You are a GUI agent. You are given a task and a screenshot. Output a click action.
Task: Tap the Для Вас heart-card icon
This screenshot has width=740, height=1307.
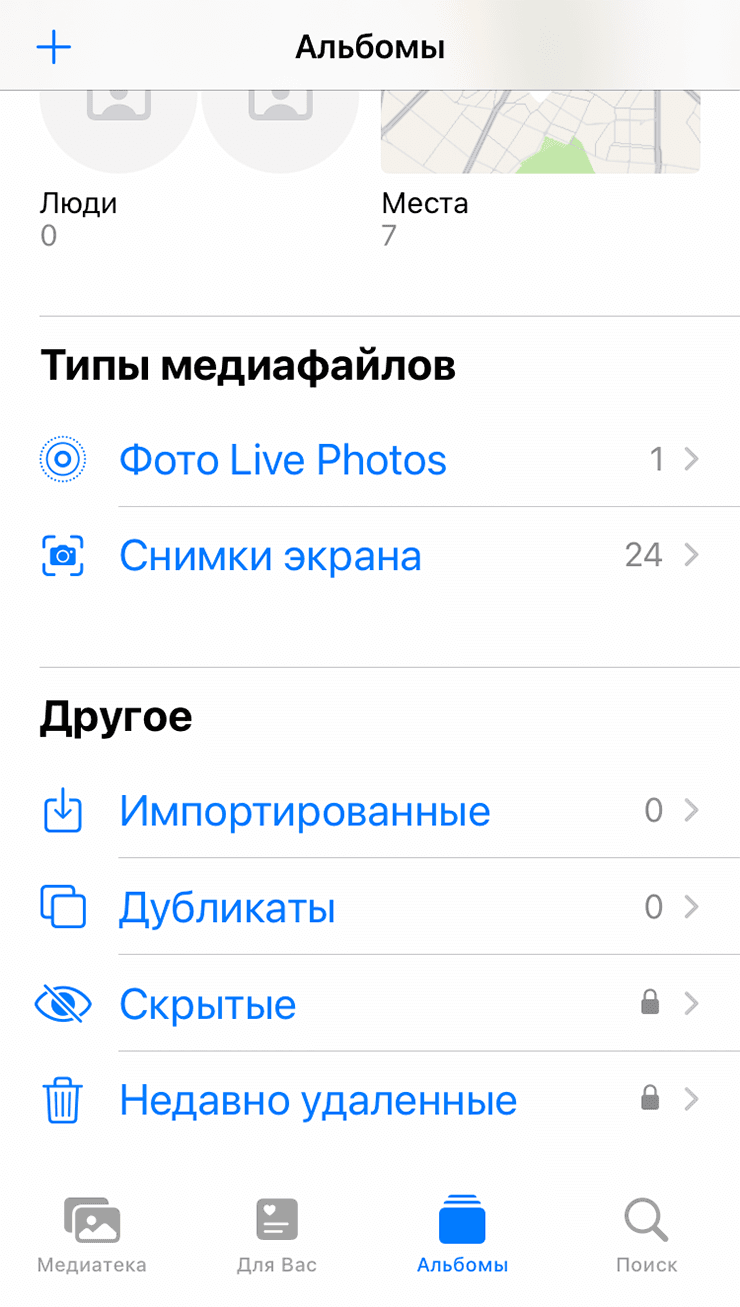(x=277, y=1219)
